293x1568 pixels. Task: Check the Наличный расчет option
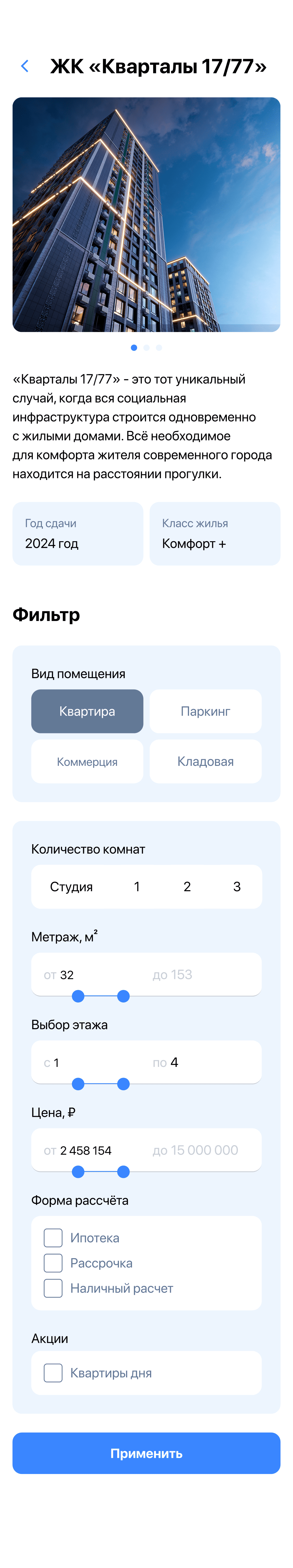click(x=53, y=1288)
